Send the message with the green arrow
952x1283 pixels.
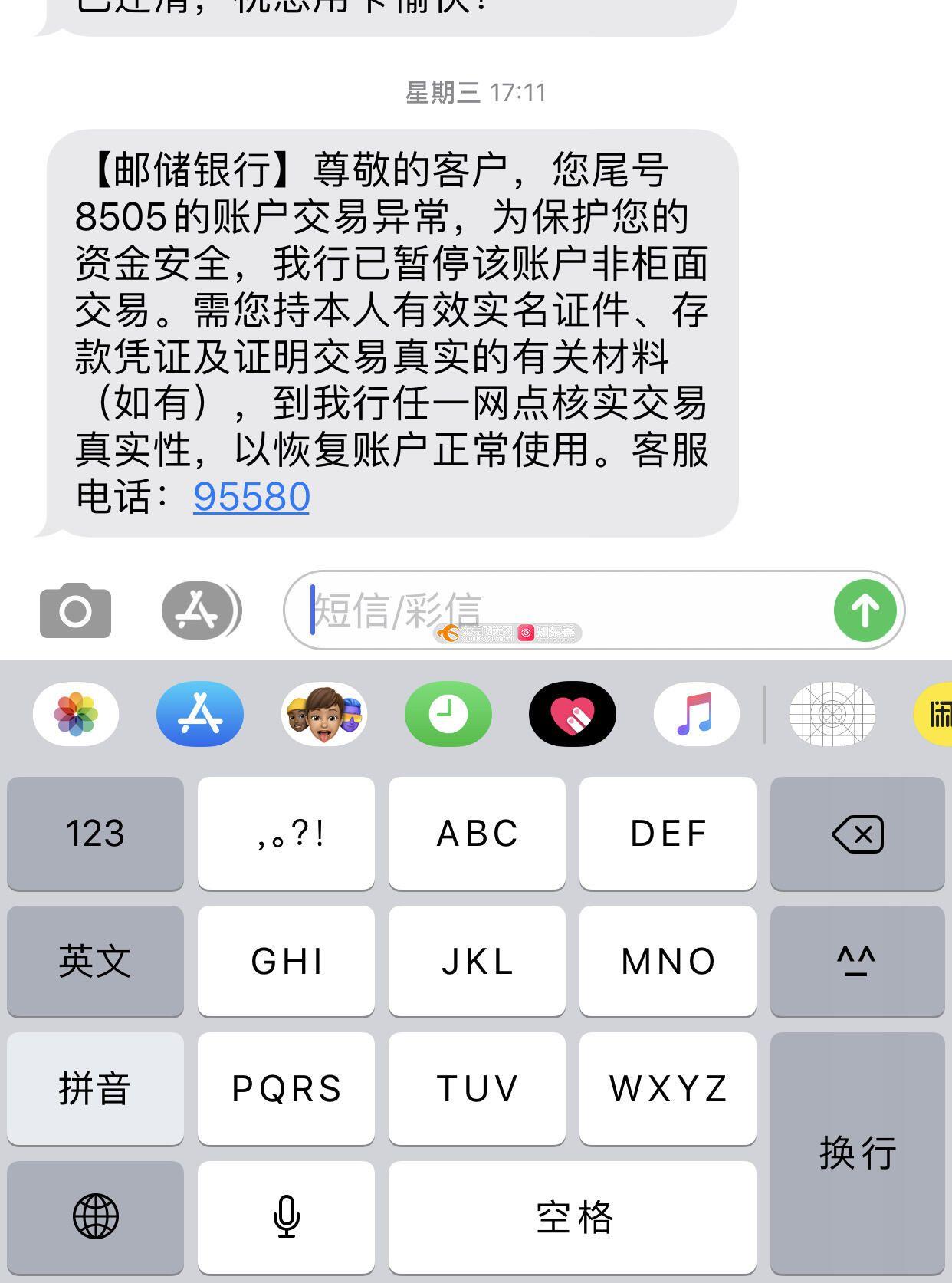865,610
